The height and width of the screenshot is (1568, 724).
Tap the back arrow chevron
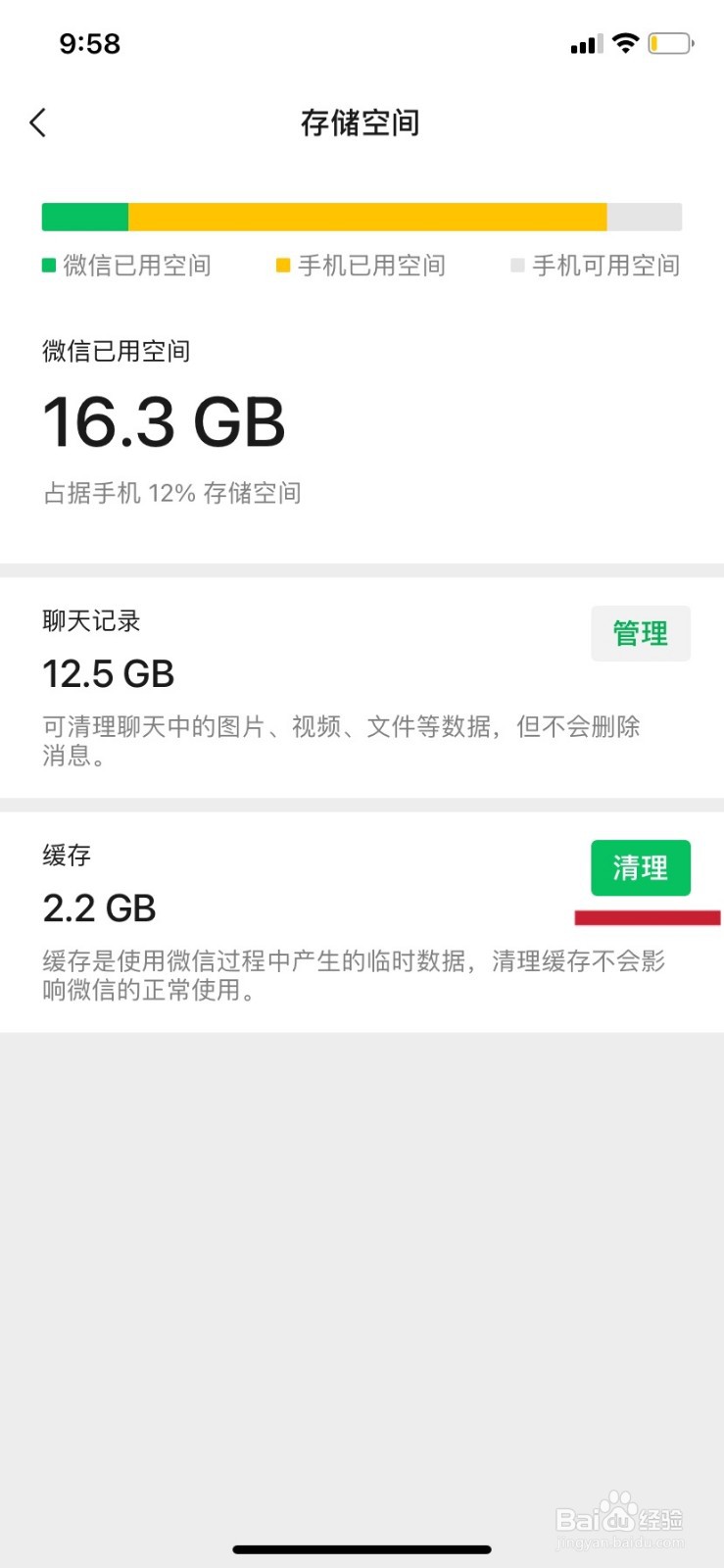pos(37,122)
